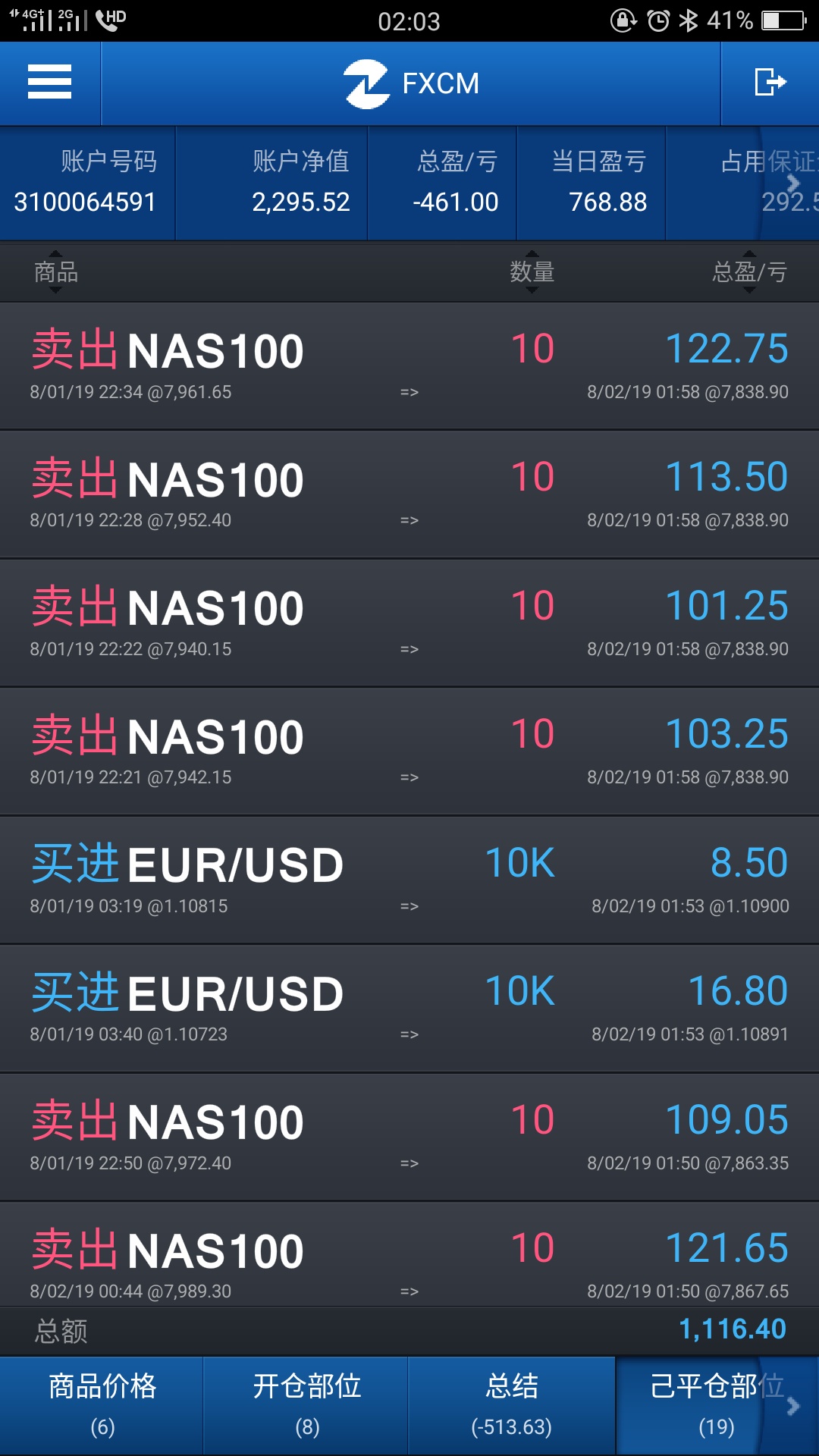Tap the logout icon in header
This screenshot has height=1456, width=819.
click(770, 82)
